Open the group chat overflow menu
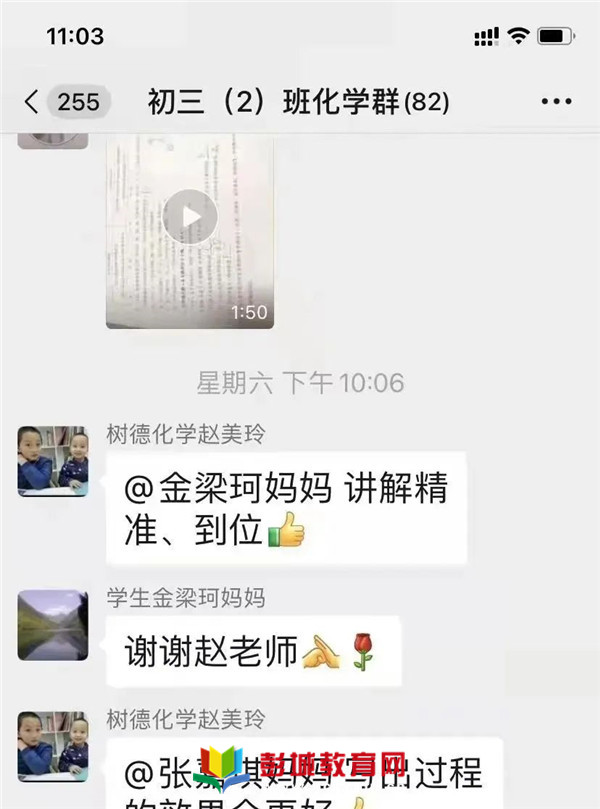Image resolution: width=600 pixels, height=809 pixels. 555,102
